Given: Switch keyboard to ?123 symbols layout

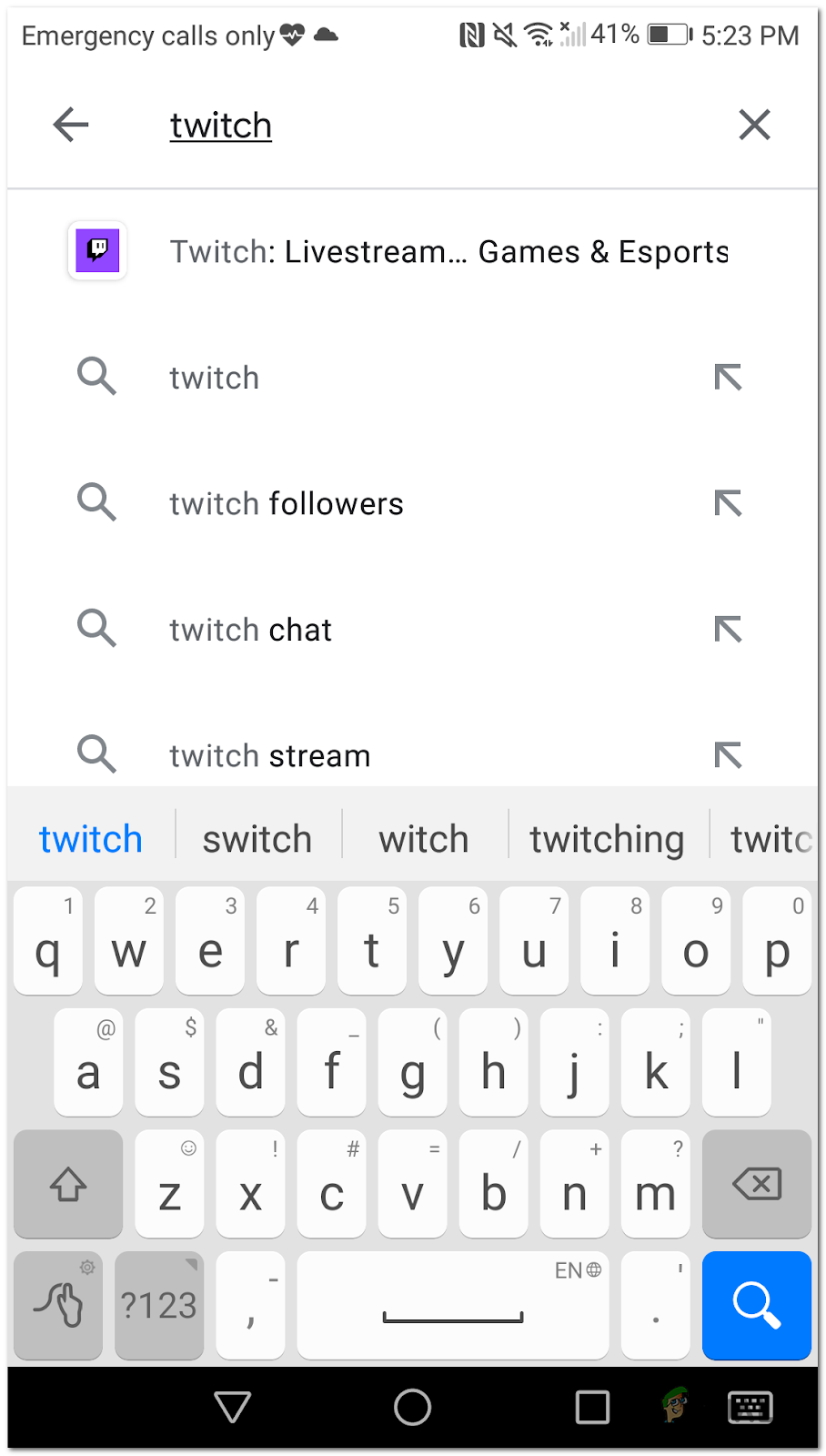Looking at the screenshot, I should click(x=159, y=1305).
